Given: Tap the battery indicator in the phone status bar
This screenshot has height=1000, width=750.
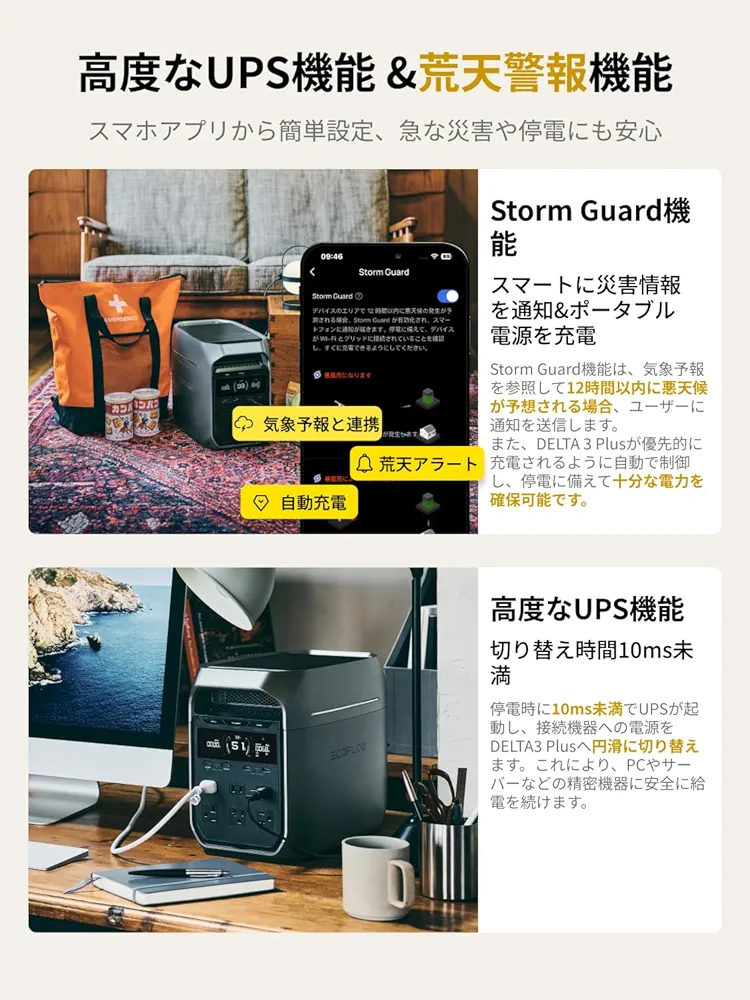Looking at the screenshot, I should [446, 257].
